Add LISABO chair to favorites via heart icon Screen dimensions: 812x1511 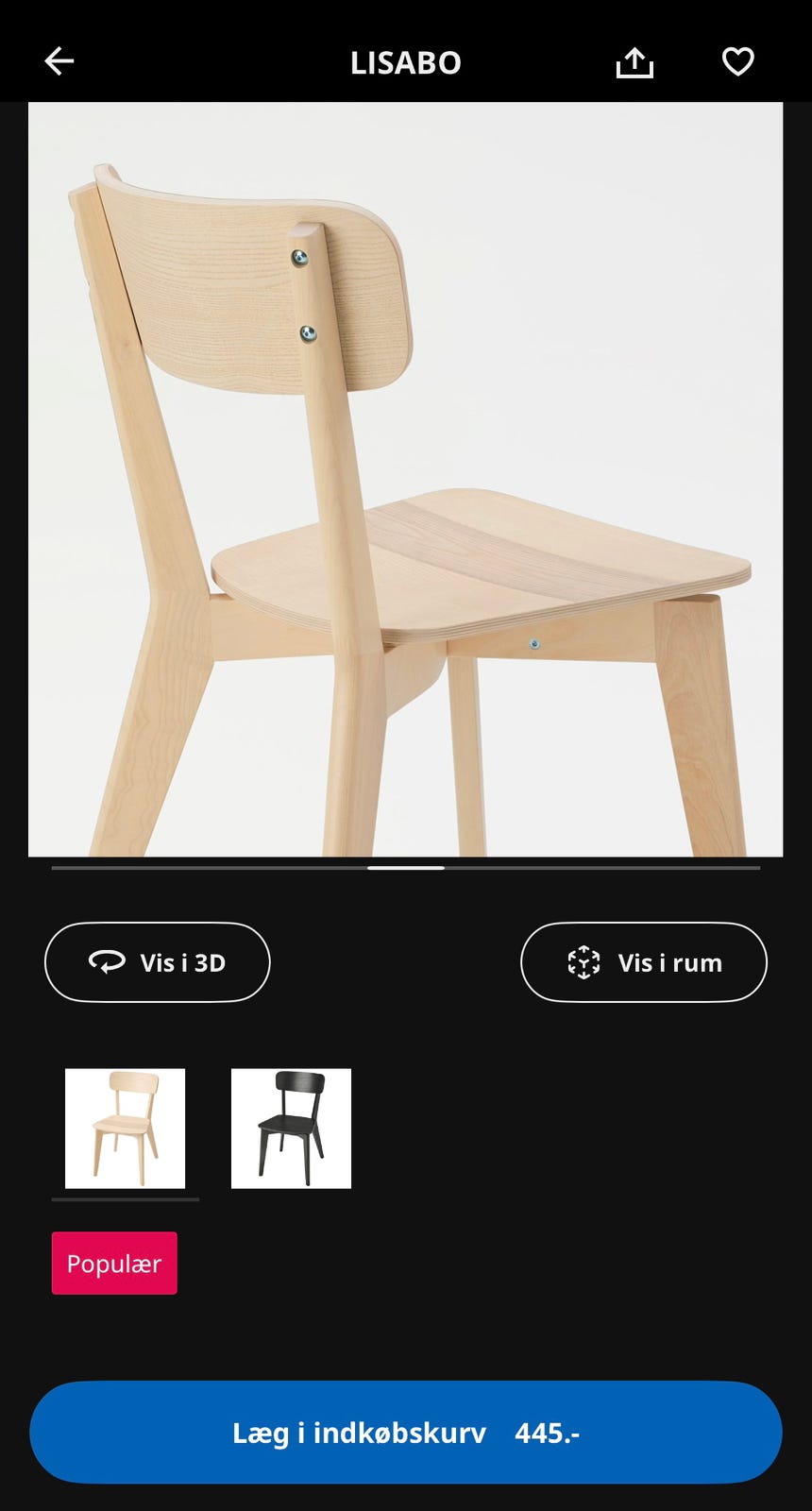click(736, 60)
